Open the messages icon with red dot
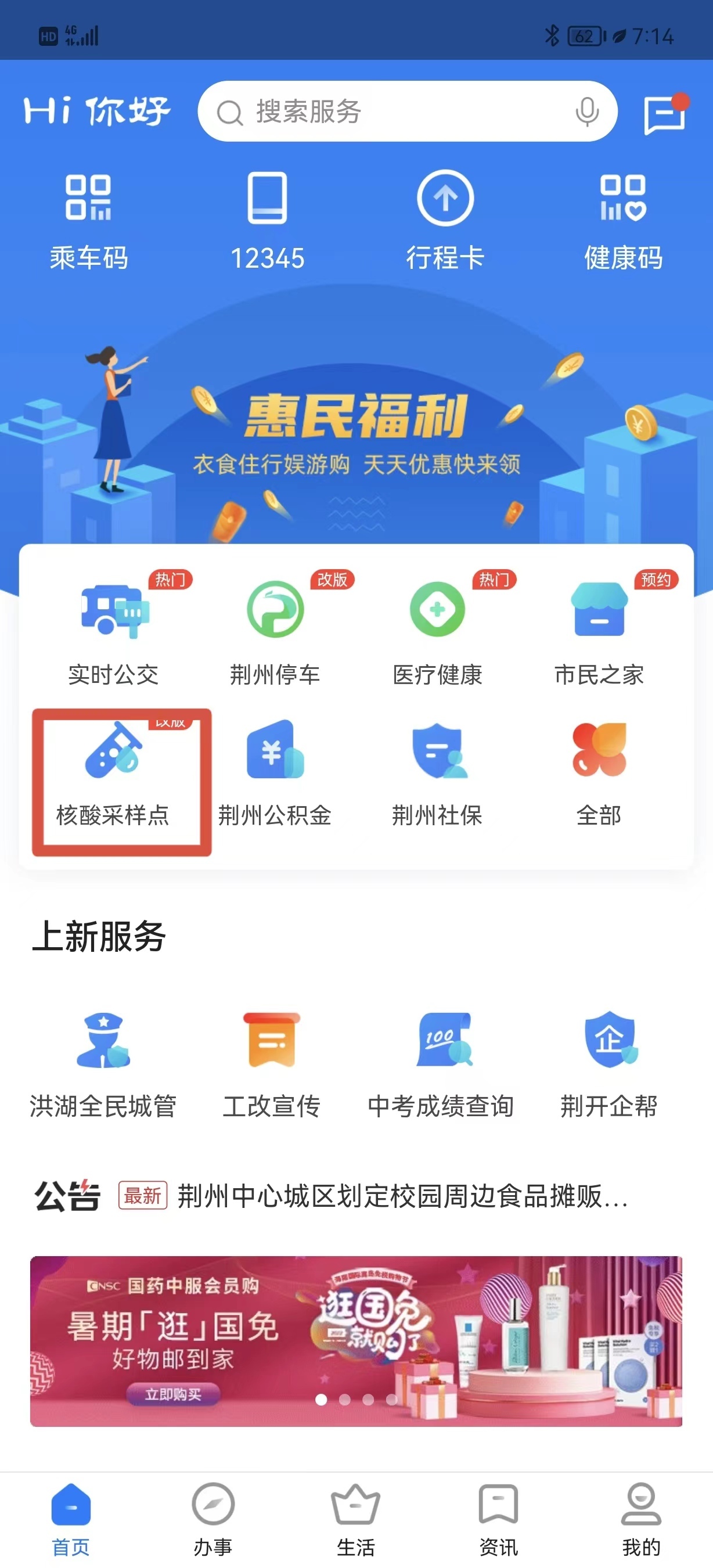The height and width of the screenshot is (1568, 713). point(664,113)
